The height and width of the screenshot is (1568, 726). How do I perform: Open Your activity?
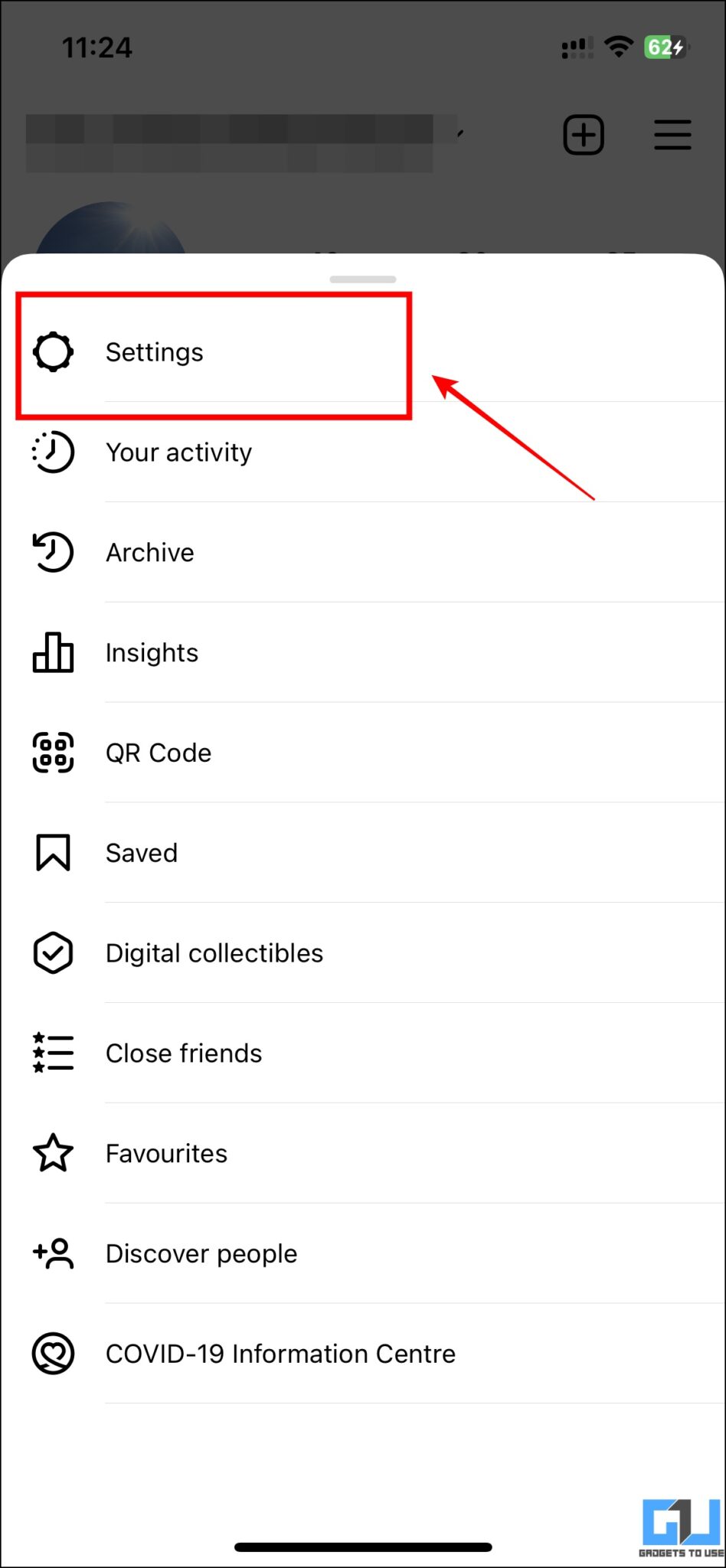tap(178, 452)
